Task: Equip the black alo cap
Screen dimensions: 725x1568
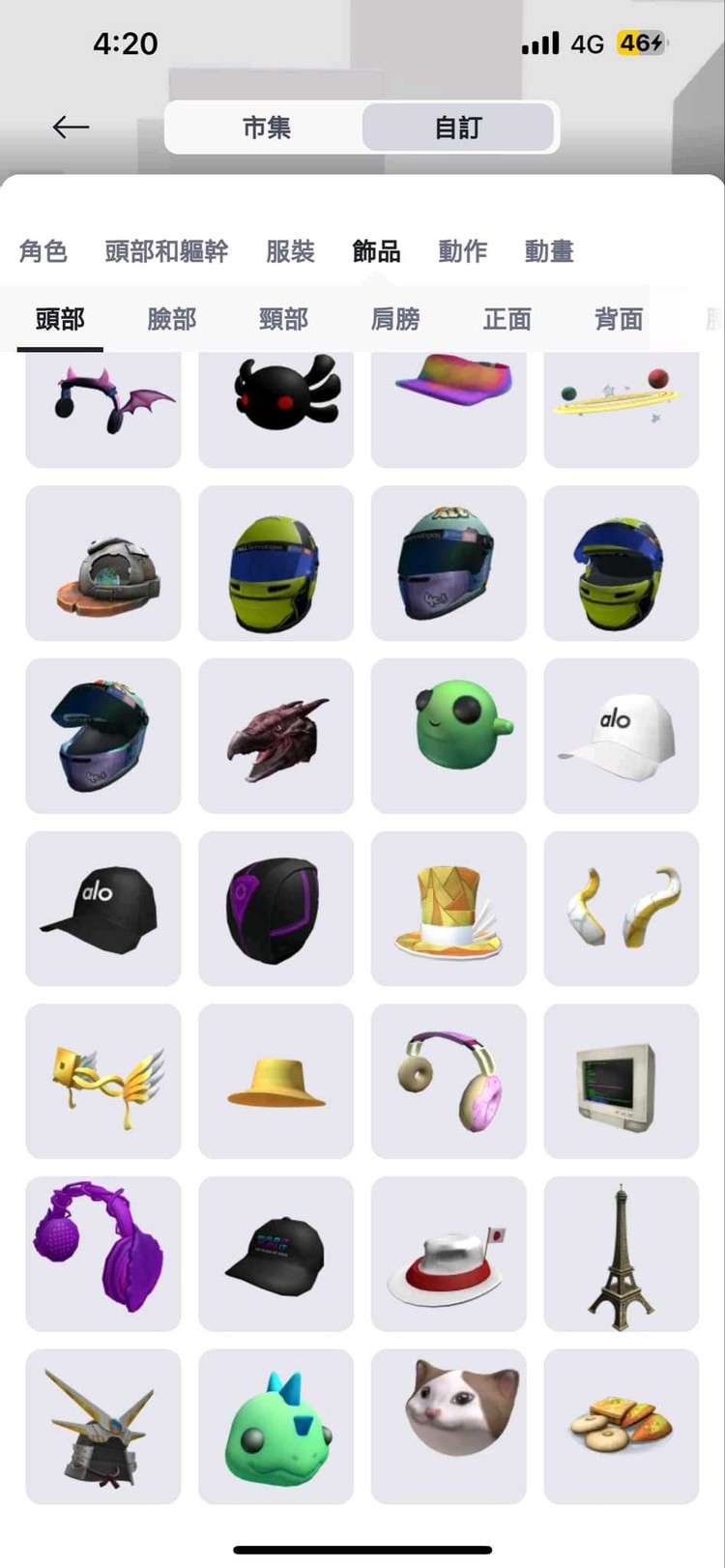Action: [x=102, y=909]
